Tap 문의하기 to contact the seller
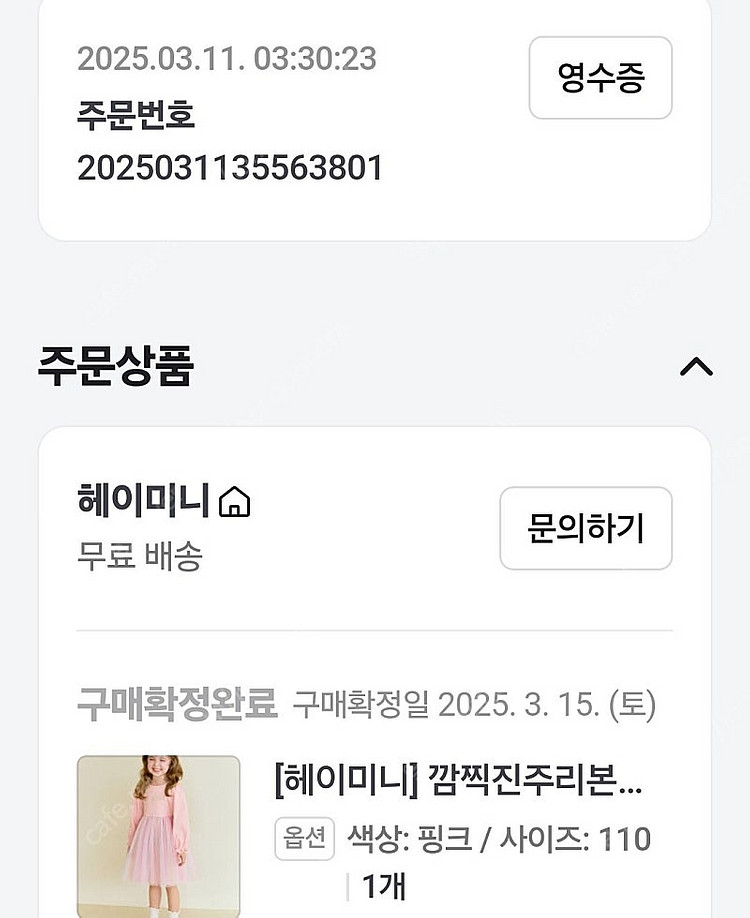750x918 pixels. (585, 528)
